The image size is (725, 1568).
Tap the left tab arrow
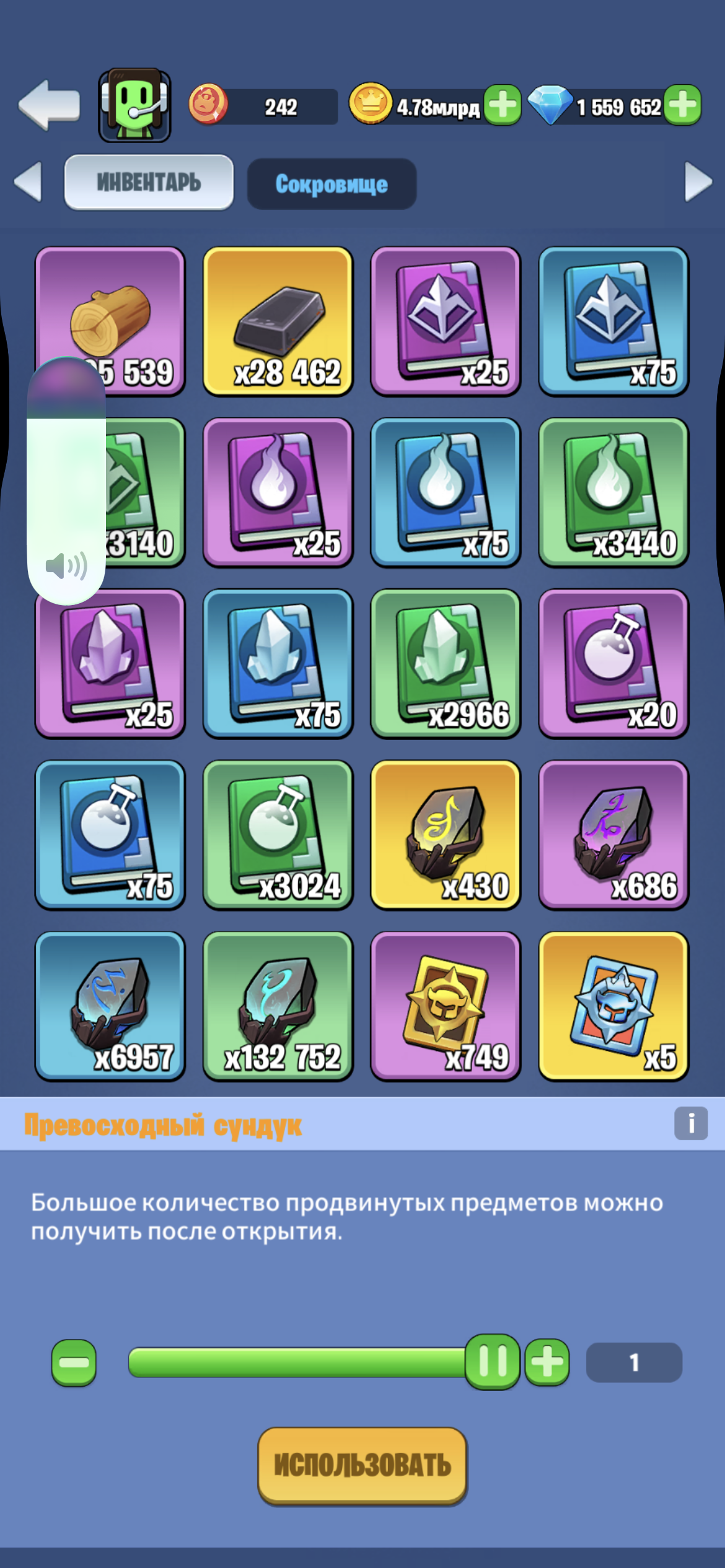point(28,182)
